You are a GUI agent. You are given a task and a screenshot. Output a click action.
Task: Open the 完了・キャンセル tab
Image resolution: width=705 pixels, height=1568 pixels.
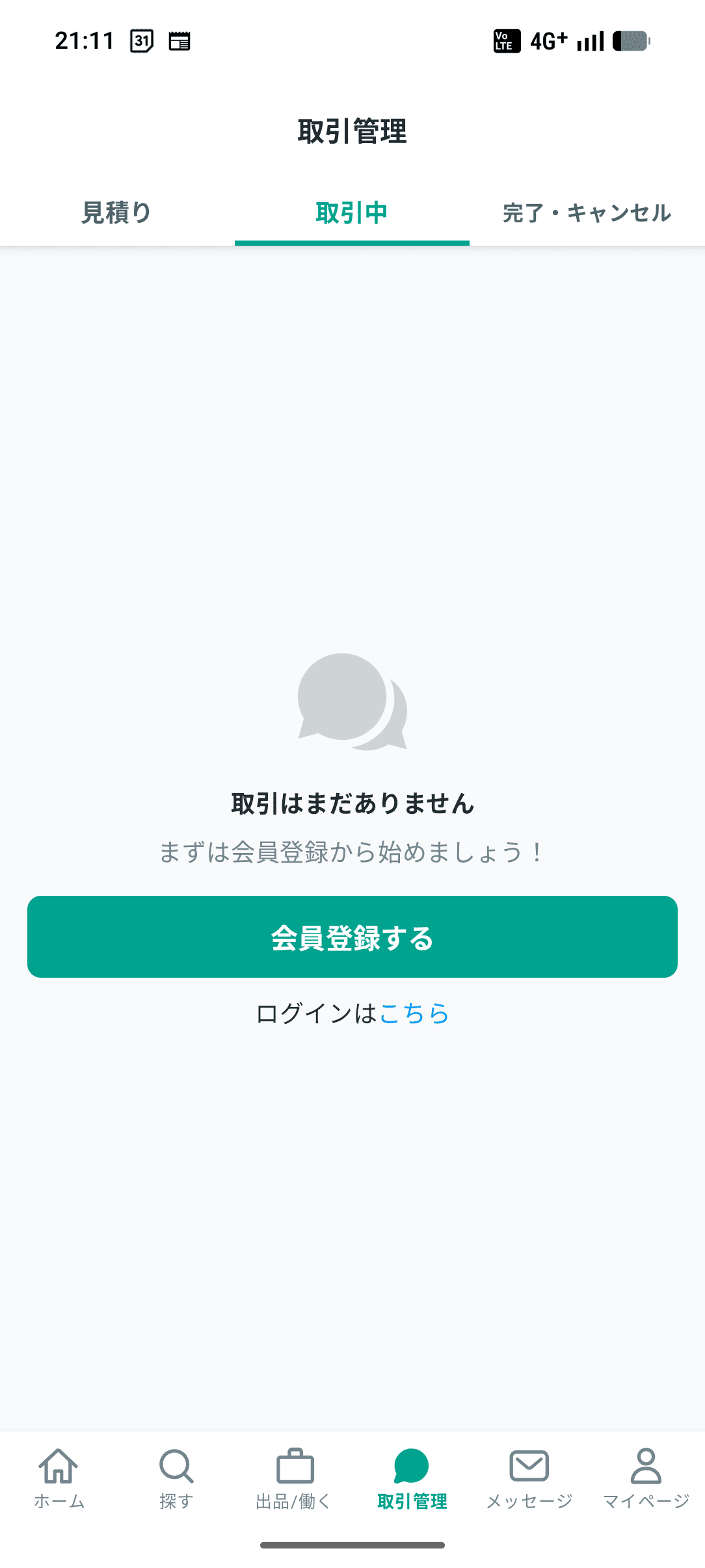click(x=587, y=213)
